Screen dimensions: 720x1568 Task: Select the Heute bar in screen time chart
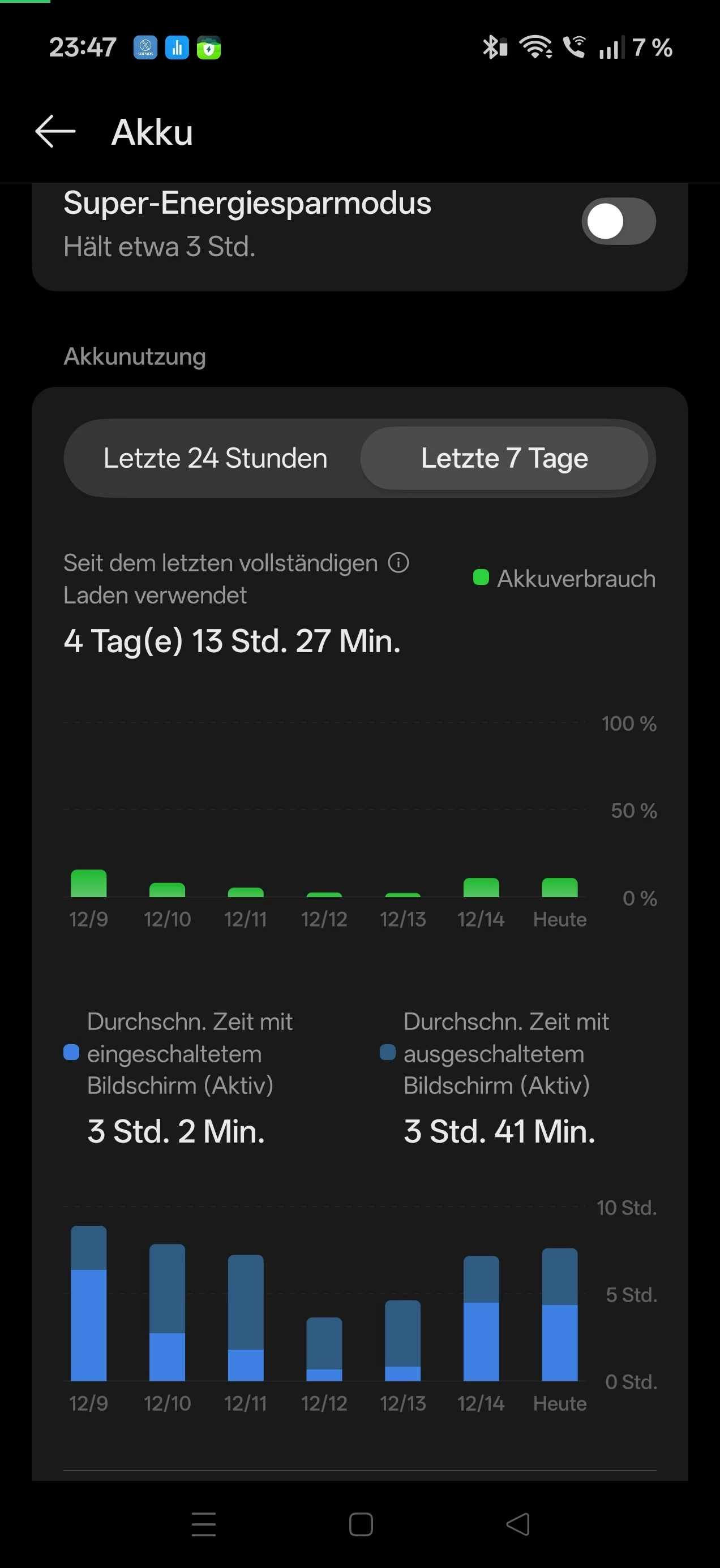click(x=559, y=1315)
